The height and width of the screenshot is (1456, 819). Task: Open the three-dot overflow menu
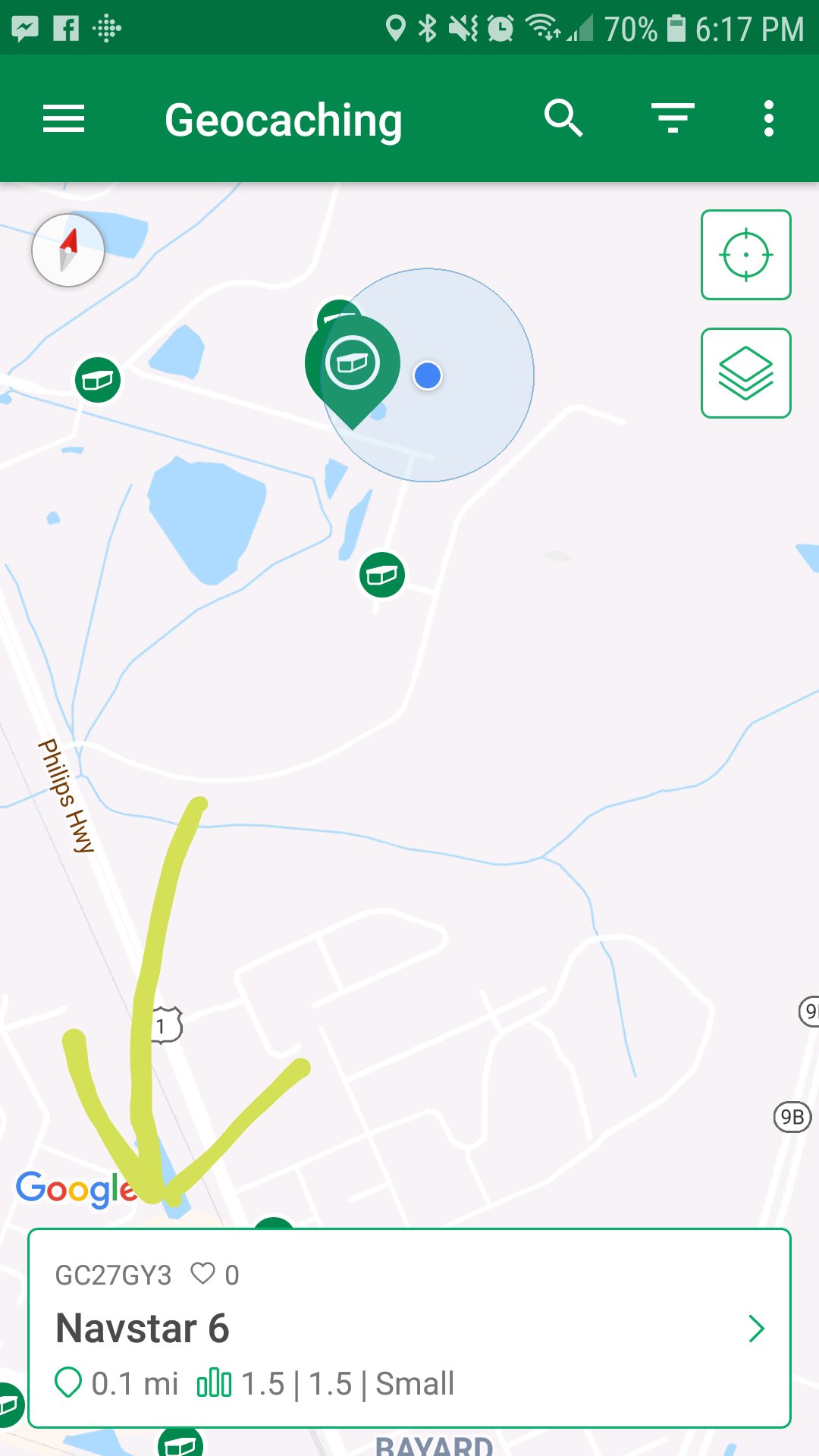[768, 119]
